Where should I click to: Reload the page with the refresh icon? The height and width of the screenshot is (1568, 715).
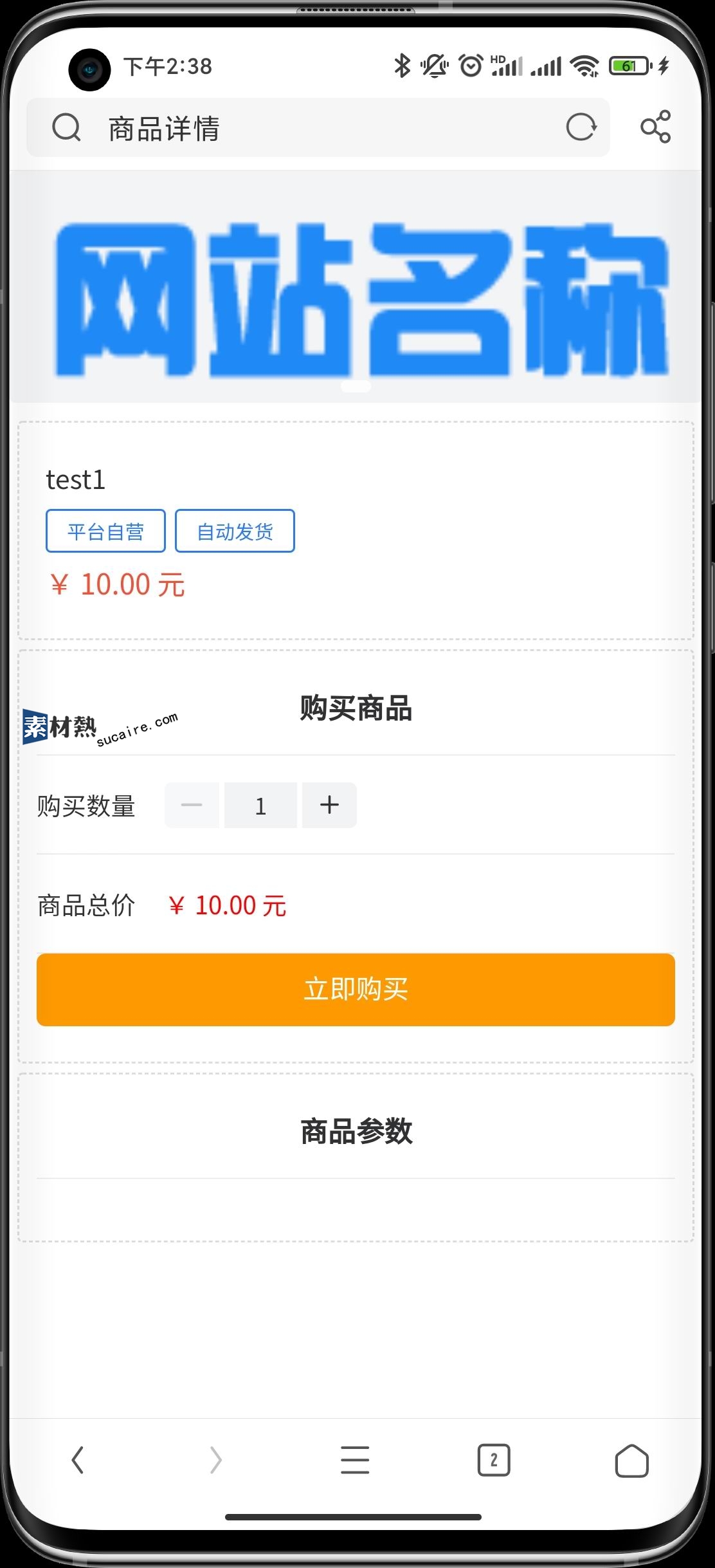581,127
